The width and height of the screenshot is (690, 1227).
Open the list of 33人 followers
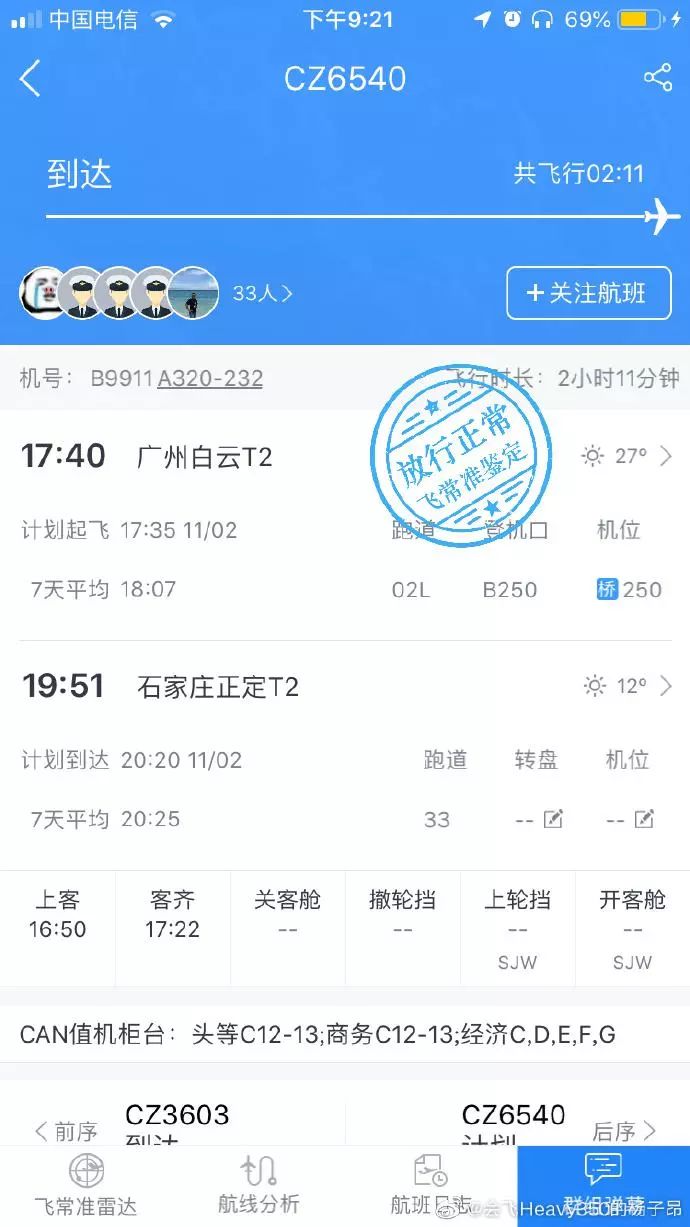262,293
